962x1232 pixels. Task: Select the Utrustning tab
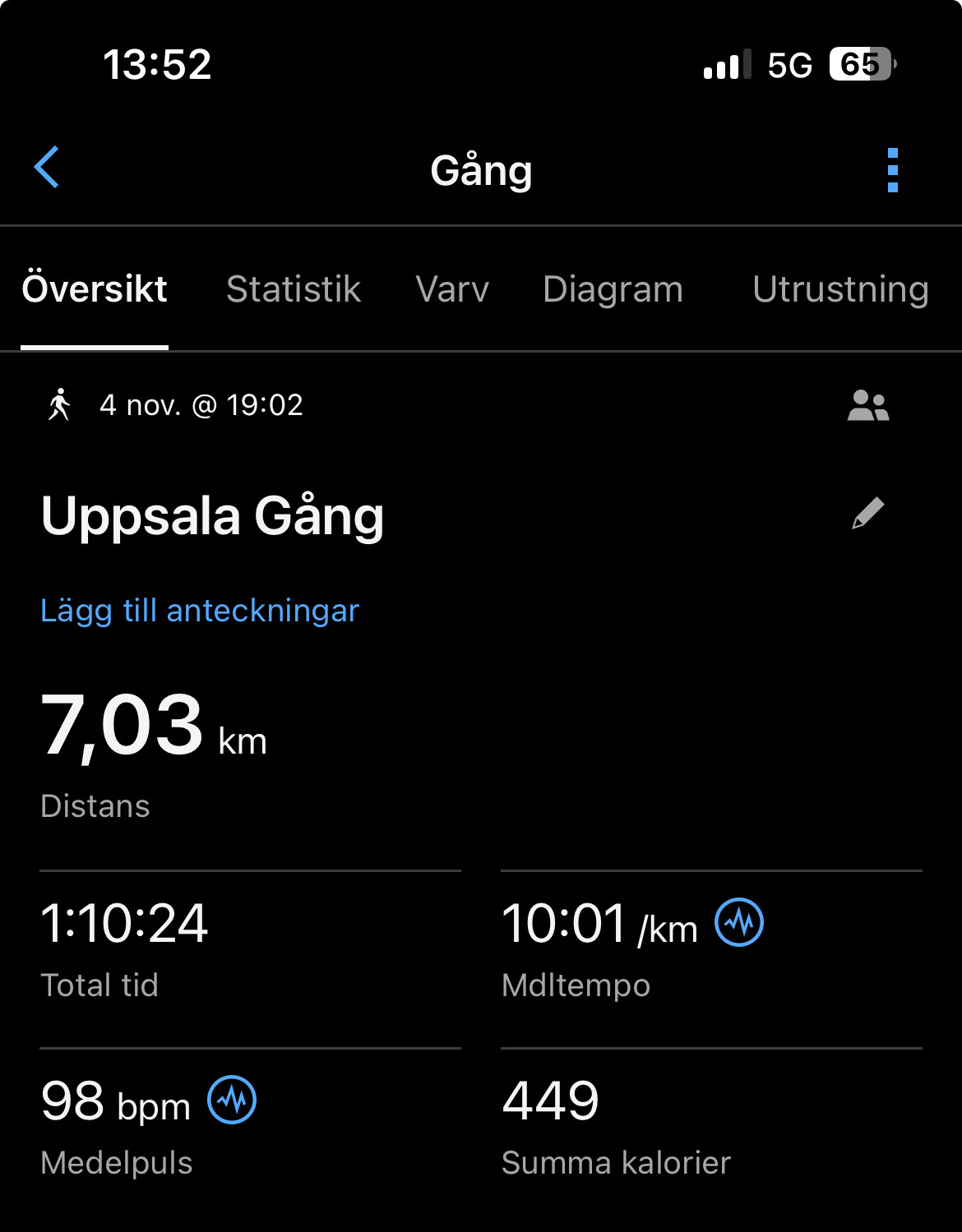point(840,289)
